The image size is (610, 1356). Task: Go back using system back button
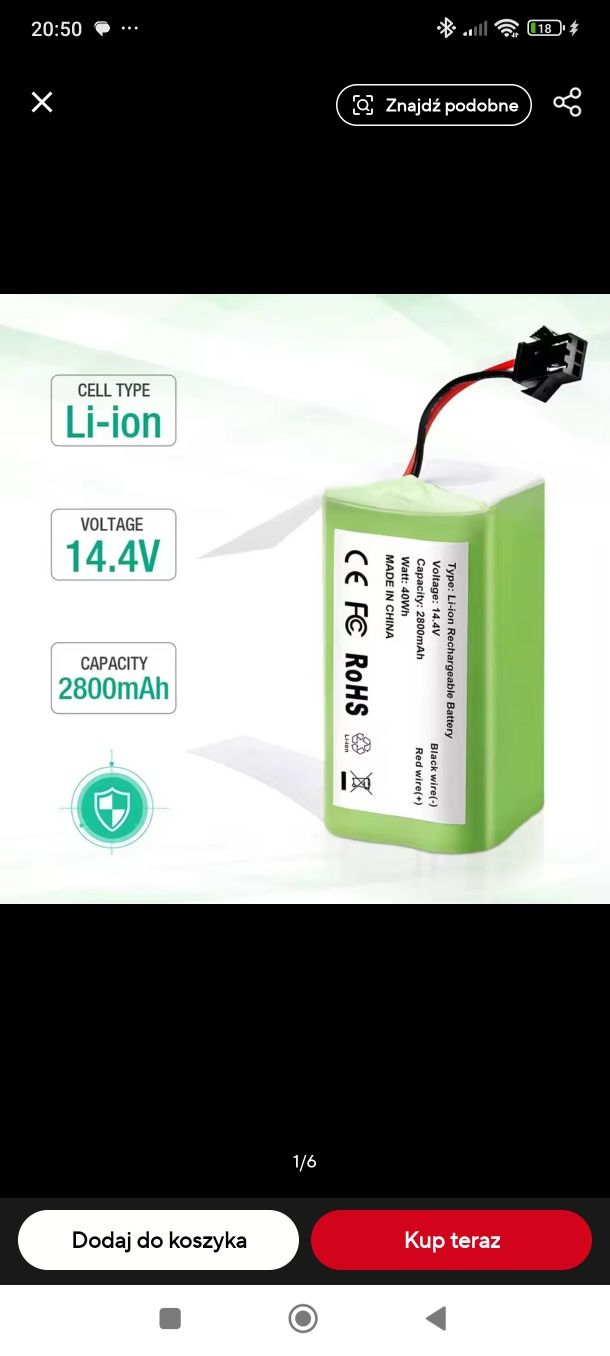point(436,1319)
